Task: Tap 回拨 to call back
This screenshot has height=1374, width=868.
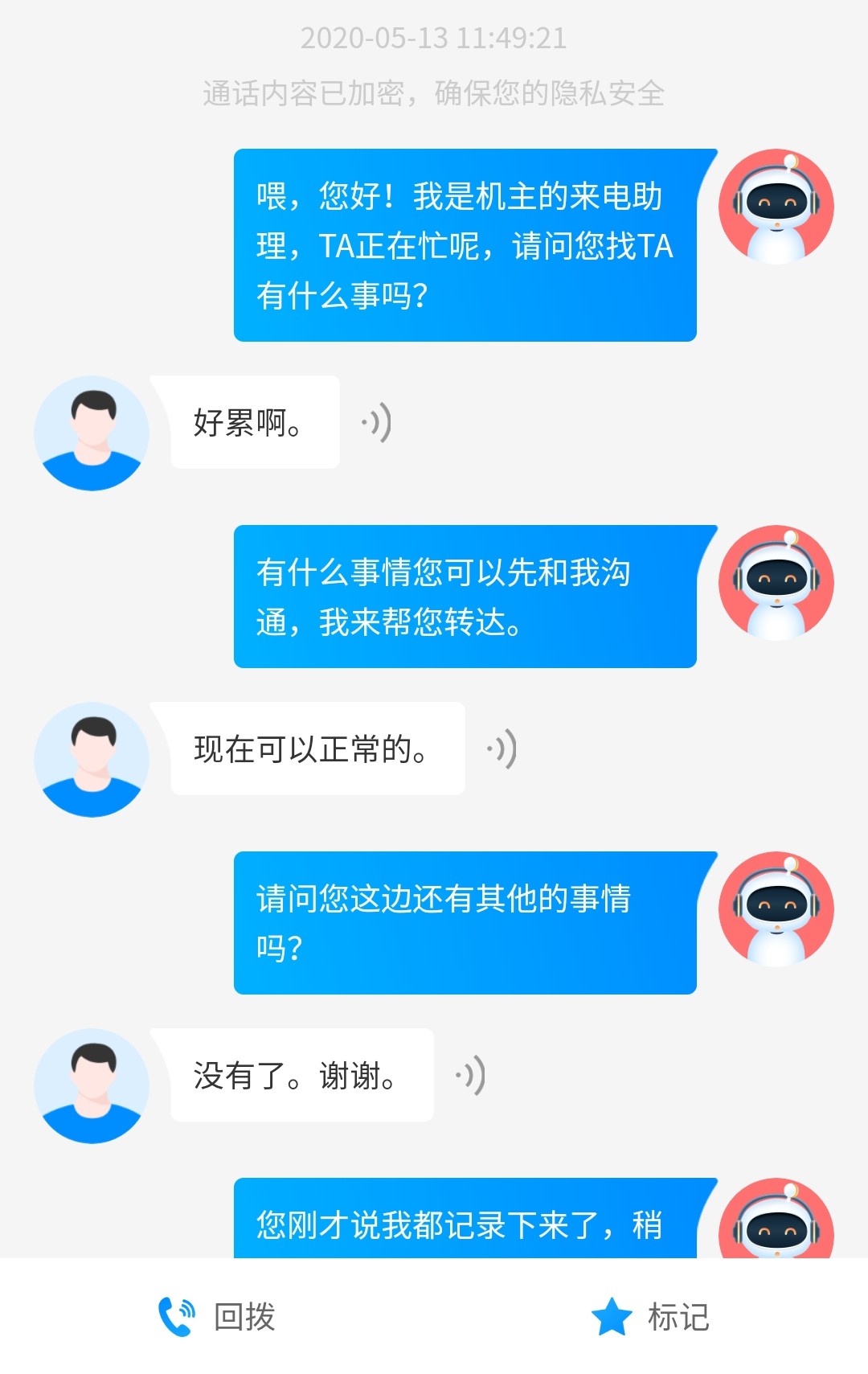Action: click(x=217, y=1317)
